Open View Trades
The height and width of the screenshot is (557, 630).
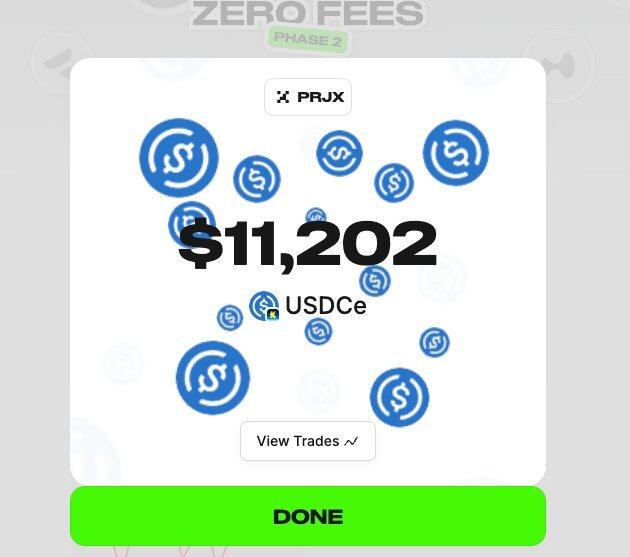[x=307, y=441]
